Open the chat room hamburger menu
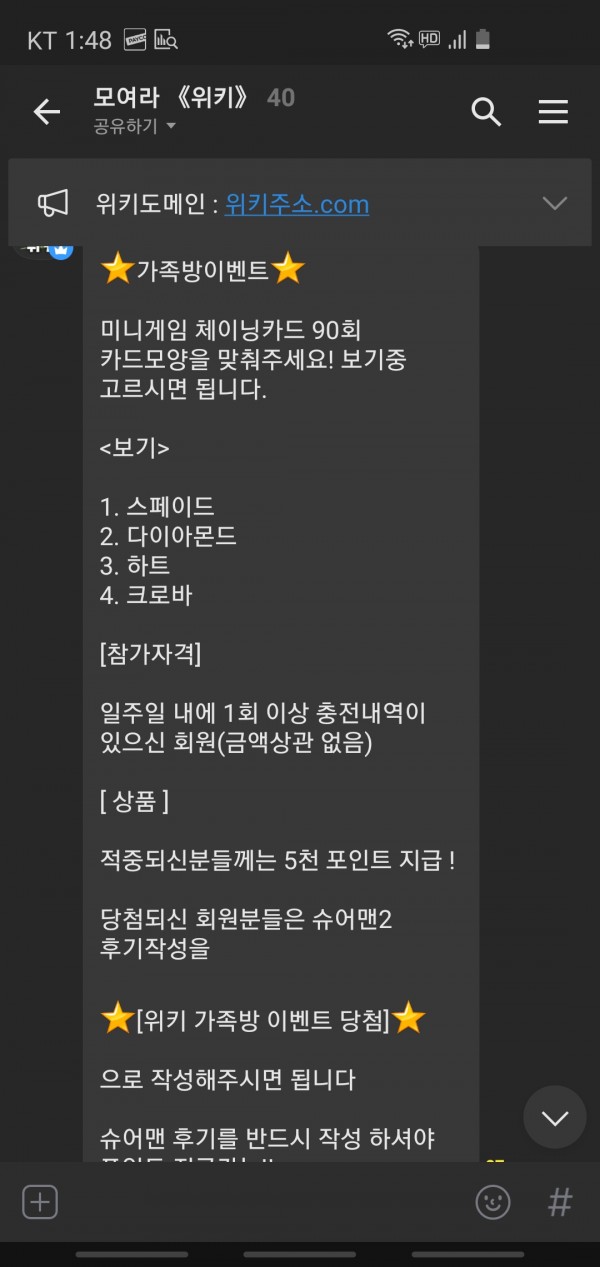The image size is (600, 1267). (x=553, y=112)
